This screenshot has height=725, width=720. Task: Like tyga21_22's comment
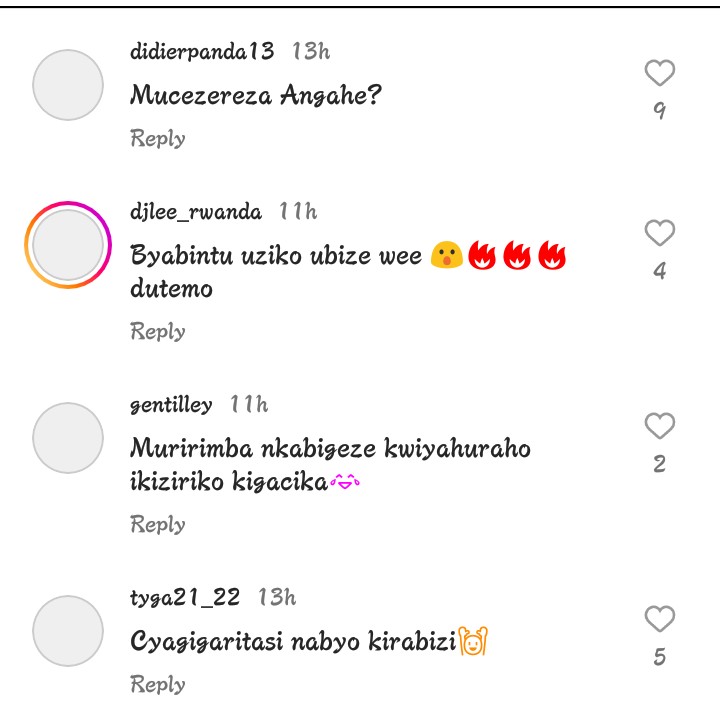pyautogui.click(x=659, y=619)
